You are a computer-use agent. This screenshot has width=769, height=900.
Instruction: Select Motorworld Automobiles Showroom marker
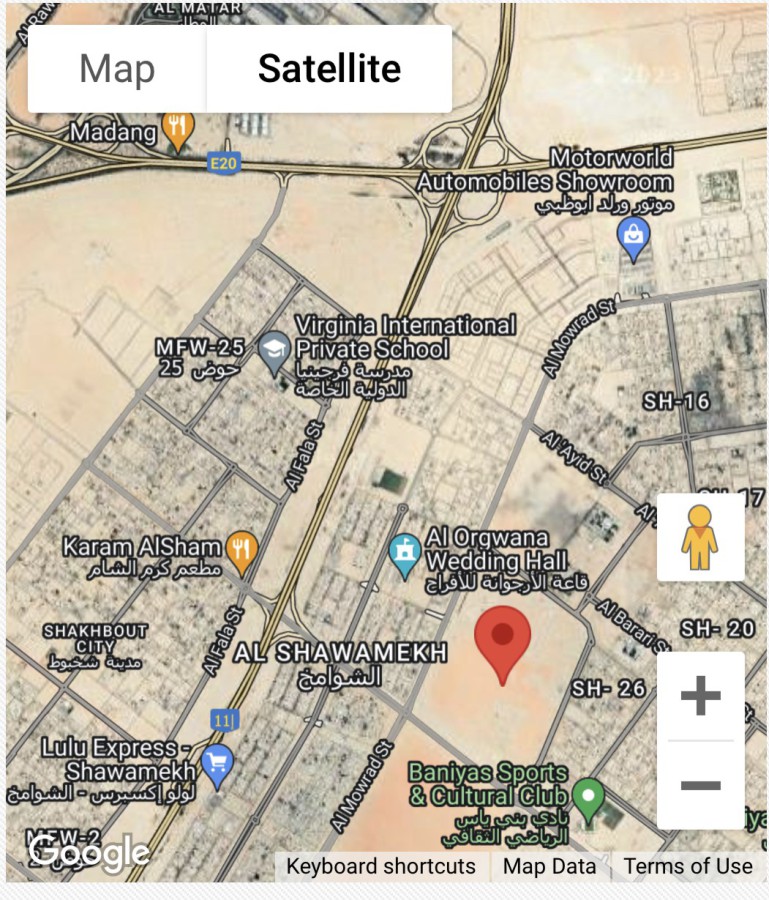[634, 238]
